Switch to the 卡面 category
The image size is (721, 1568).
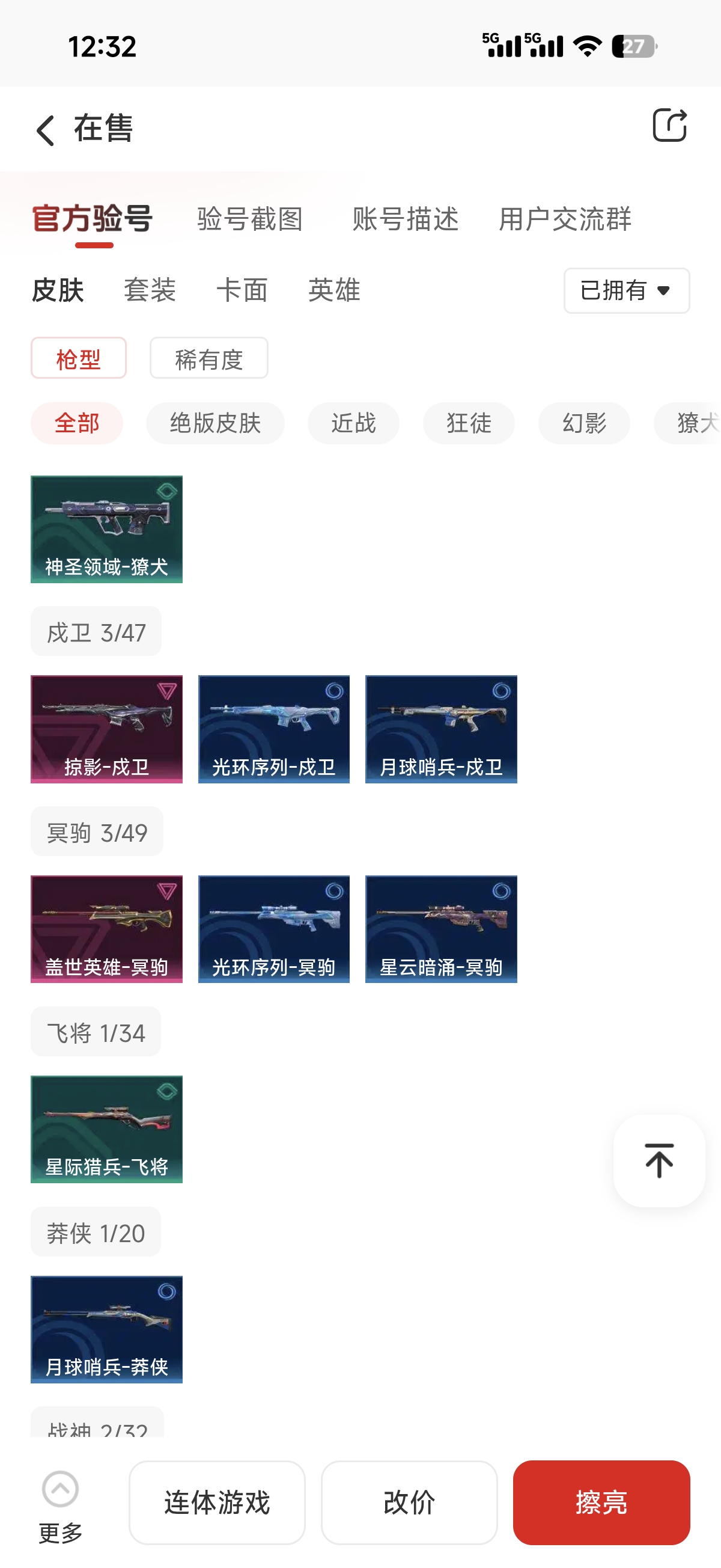(x=242, y=290)
